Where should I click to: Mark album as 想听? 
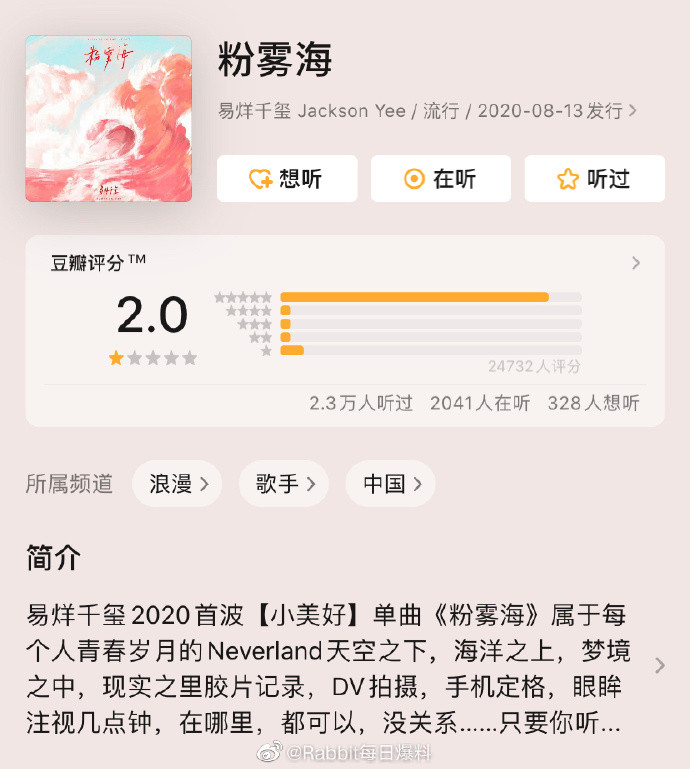tap(286, 179)
